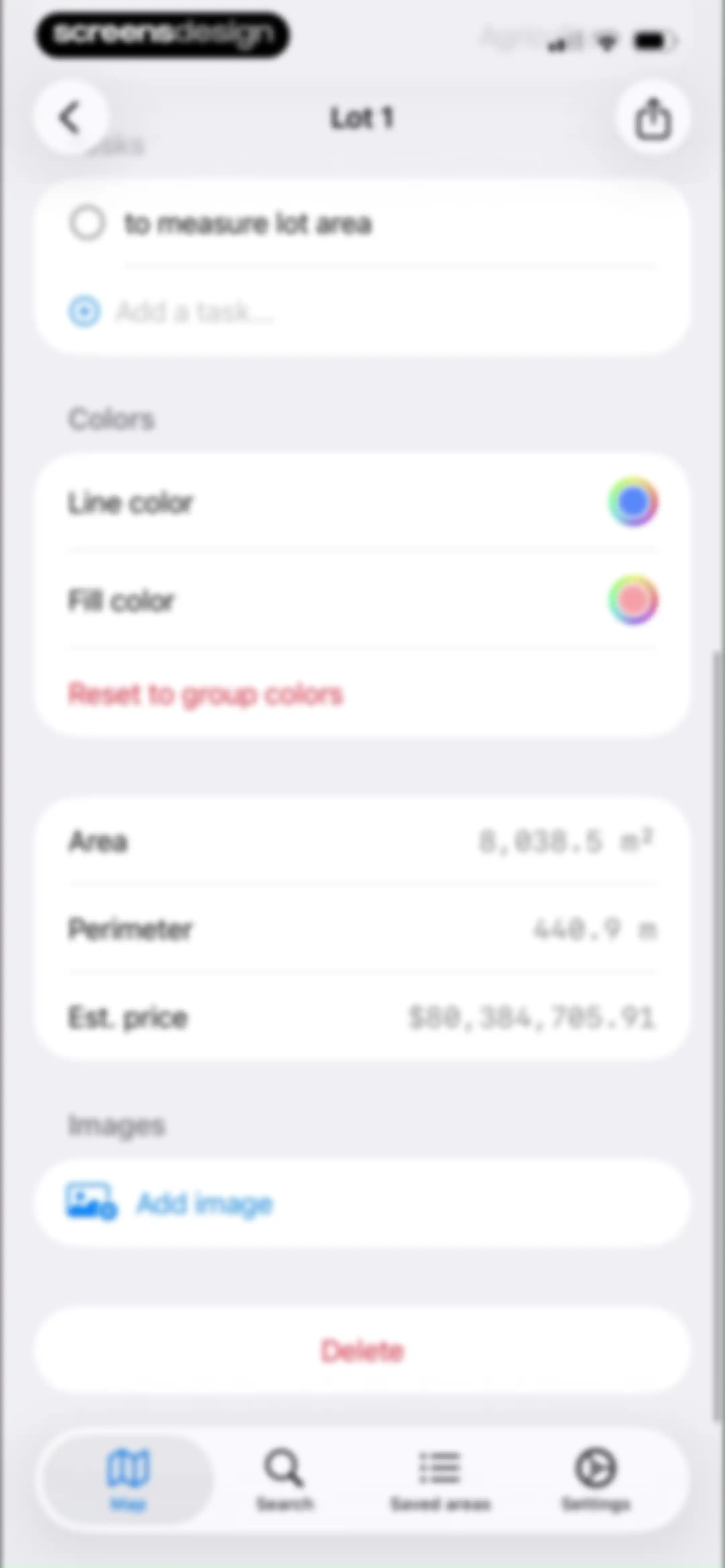The height and width of the screenshot is (1568, 725).
Task: Reset to group colors
Action: tap(206, 695)
